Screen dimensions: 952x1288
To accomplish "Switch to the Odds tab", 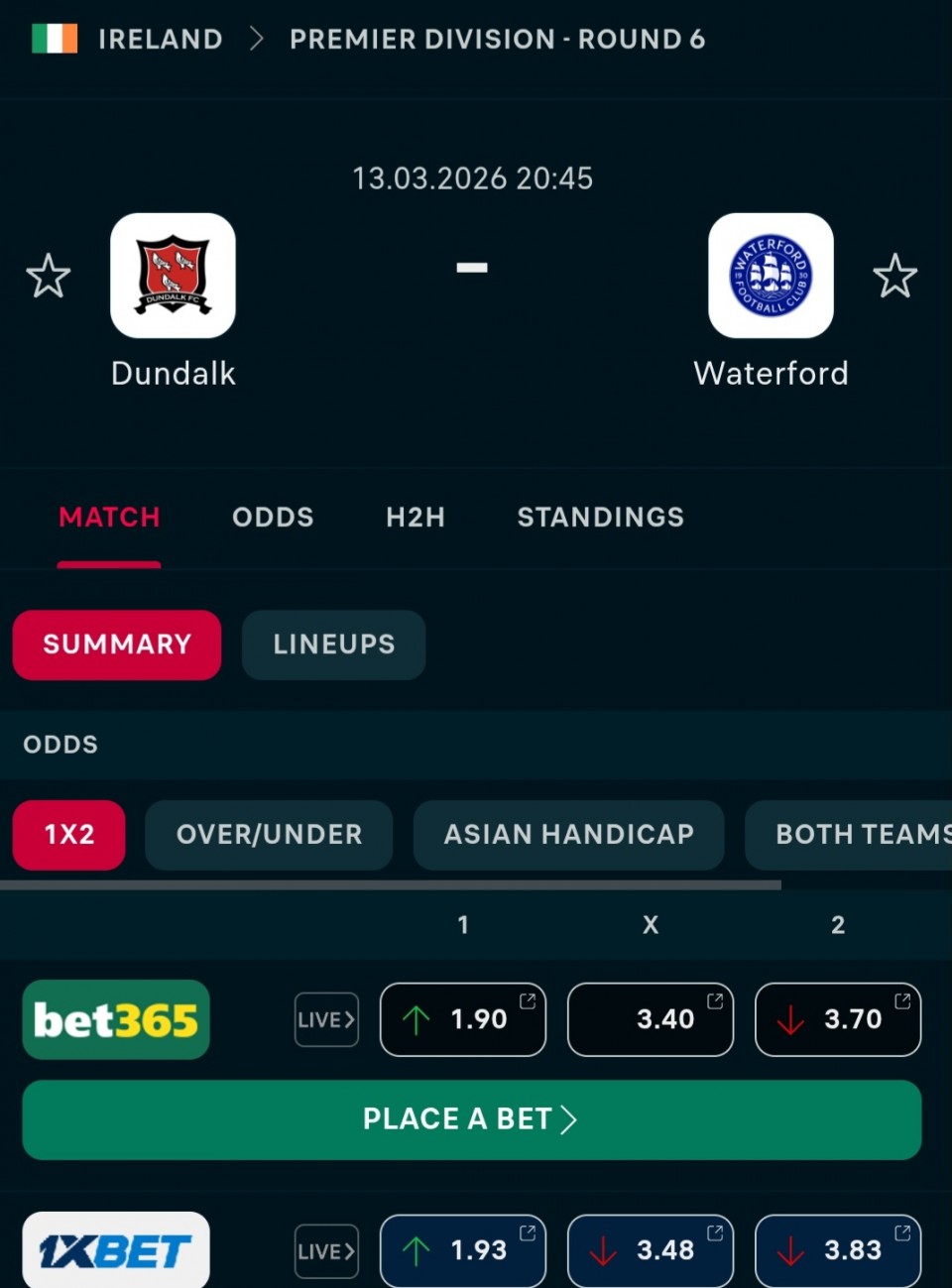I will click(x=273, y=517).
